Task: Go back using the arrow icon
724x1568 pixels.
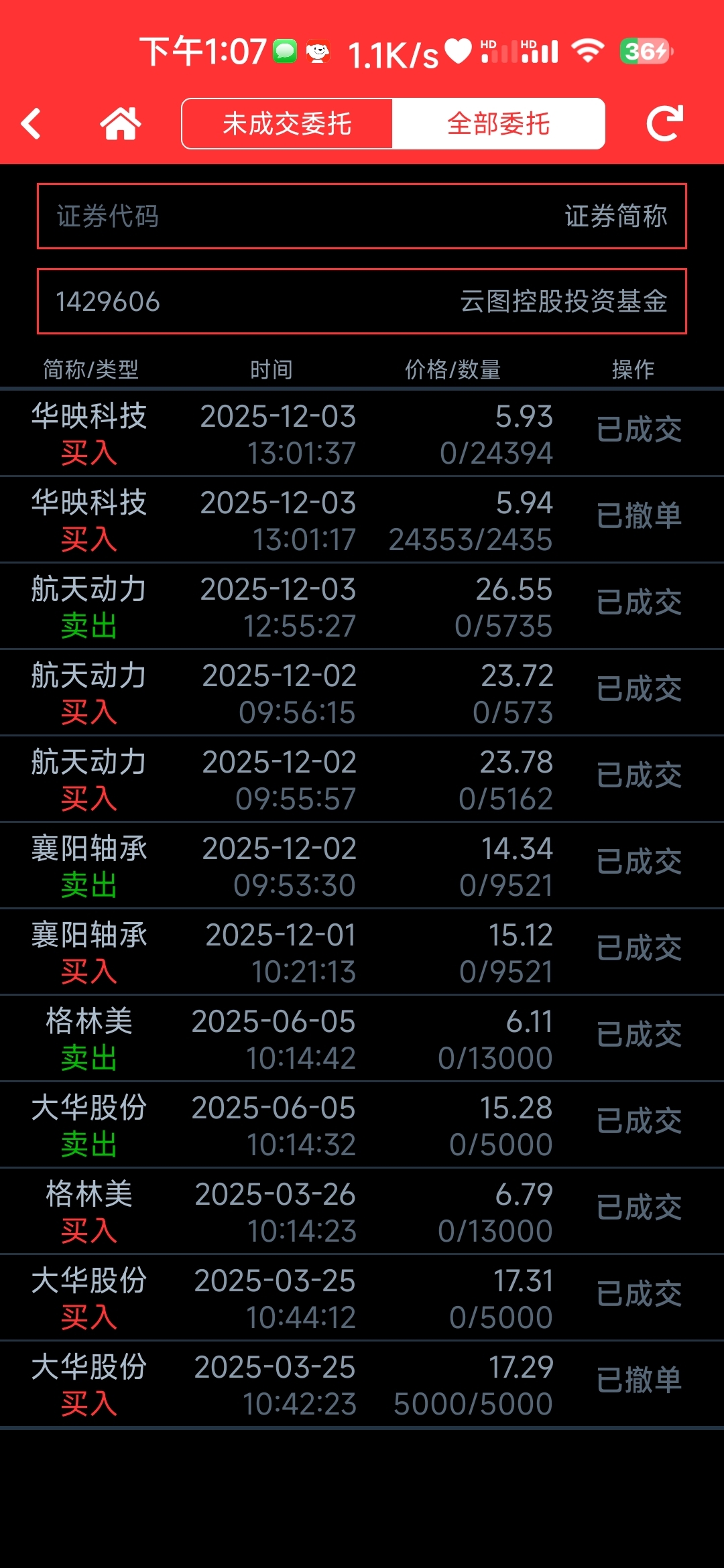Action: (x=32, y=124)
